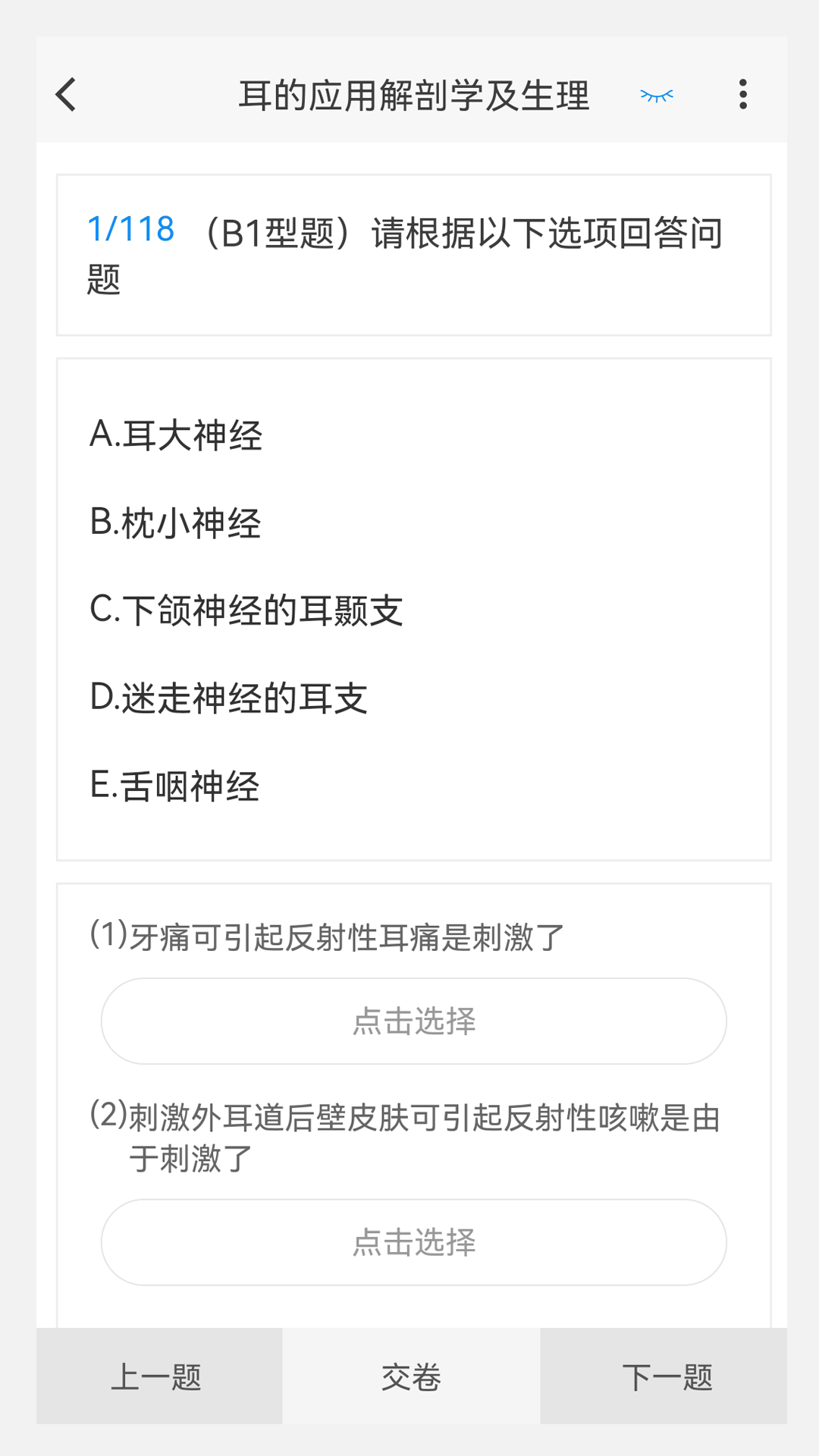Expand the answer picker under the toothache question

pyautogui.click(x=414, y=1021)
